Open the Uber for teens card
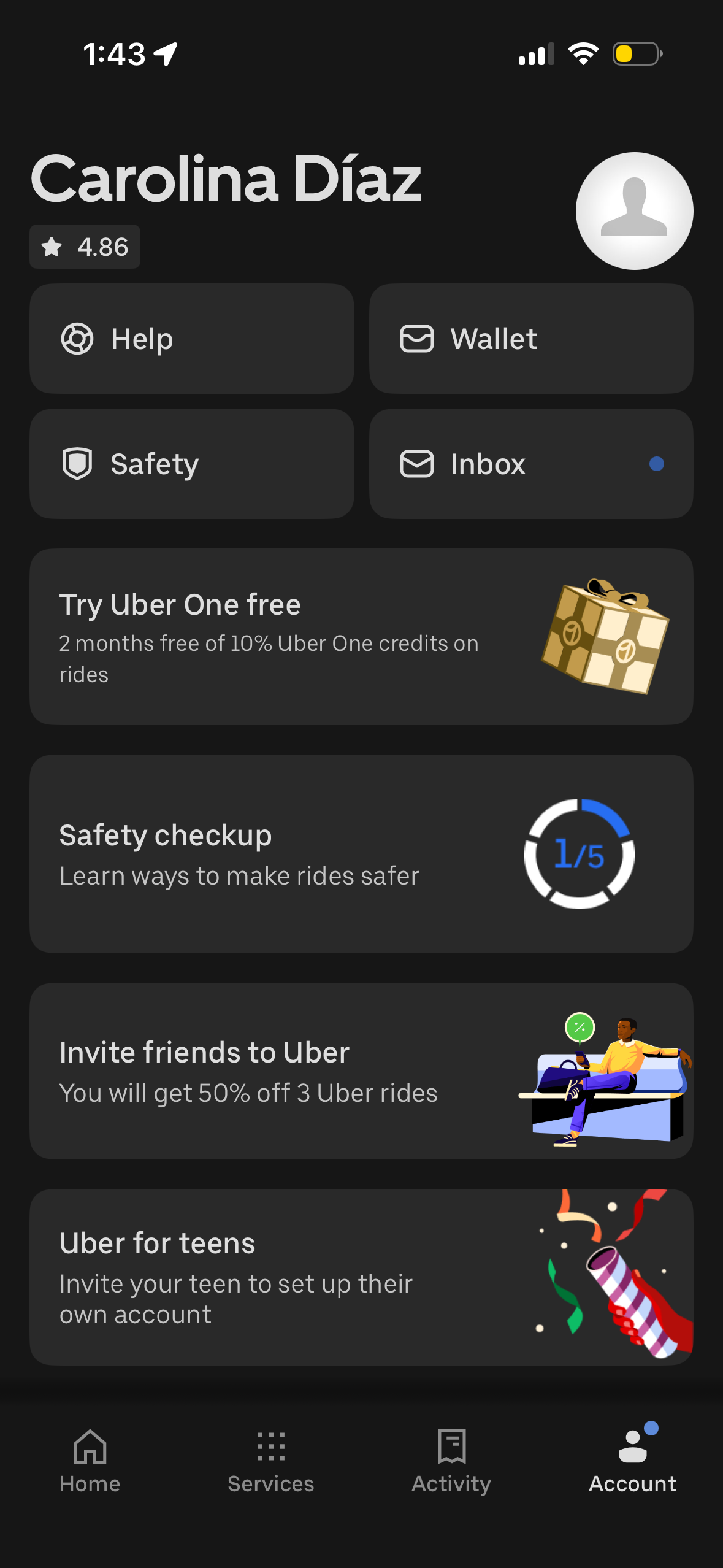Screen dimensions: 723x1568 pyautogui.click(x=361, y=1277)
